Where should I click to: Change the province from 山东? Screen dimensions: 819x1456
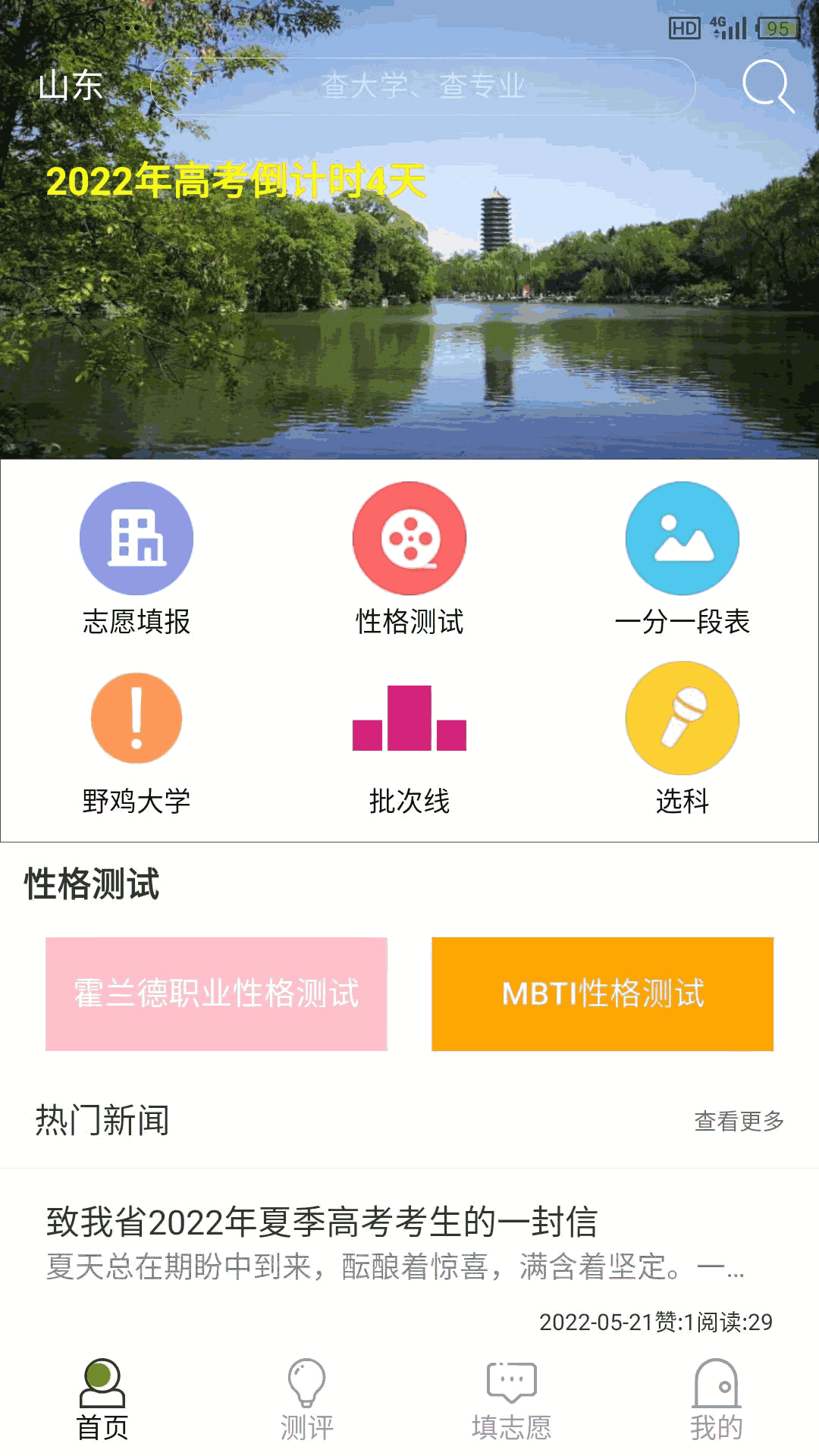click(x=71, y=86)
